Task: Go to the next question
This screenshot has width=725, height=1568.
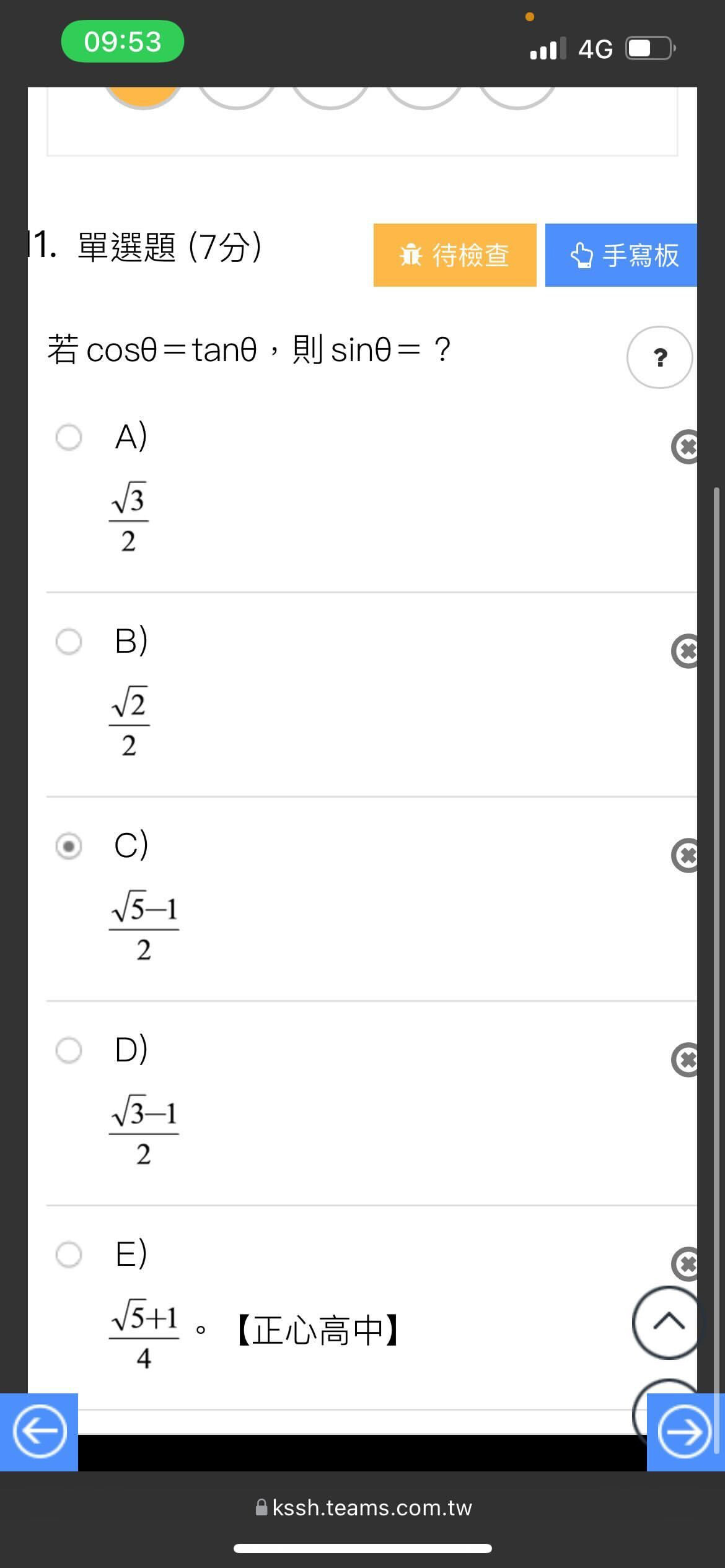Action: [685, 1432]
